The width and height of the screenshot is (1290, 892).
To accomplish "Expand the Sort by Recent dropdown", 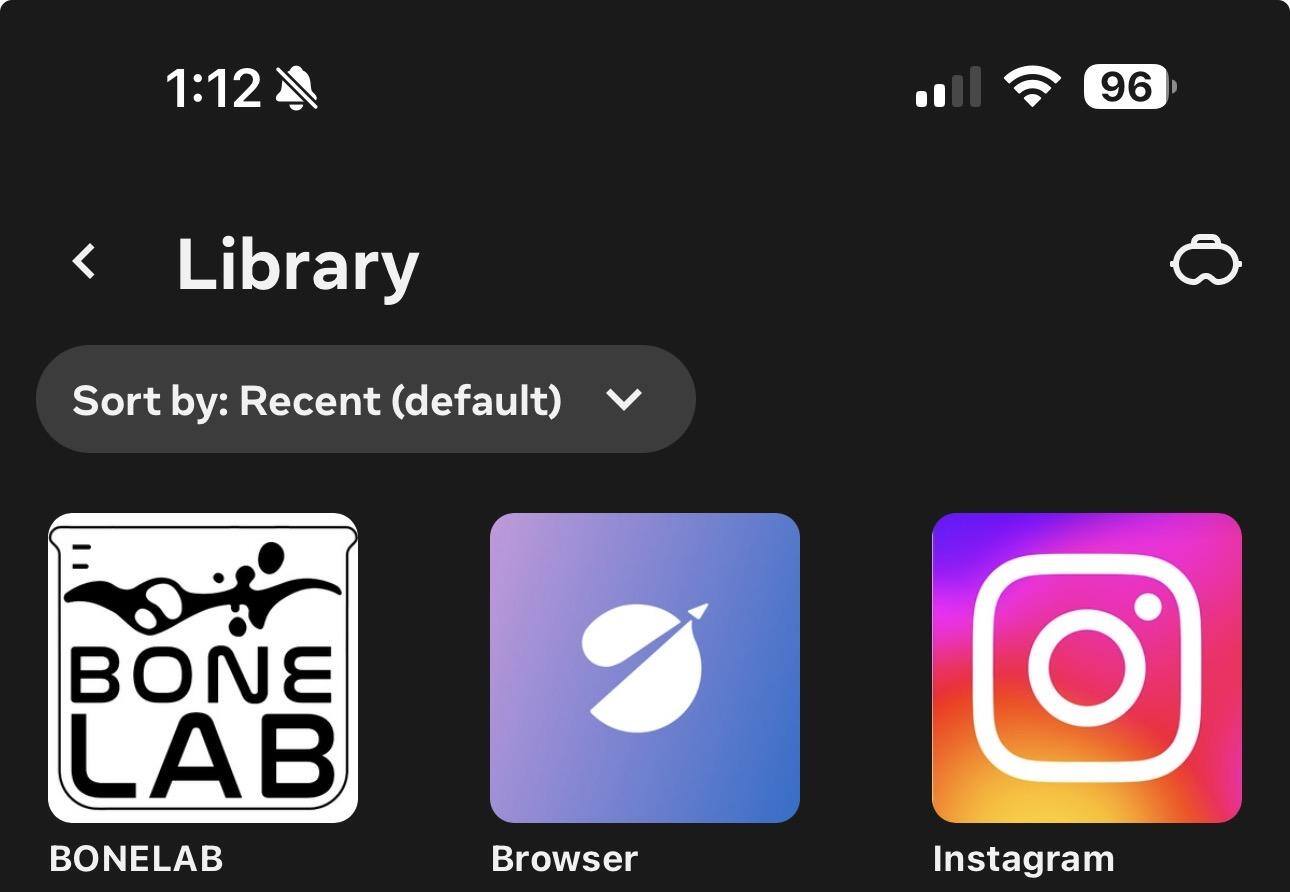I will [x=365, y=399].
